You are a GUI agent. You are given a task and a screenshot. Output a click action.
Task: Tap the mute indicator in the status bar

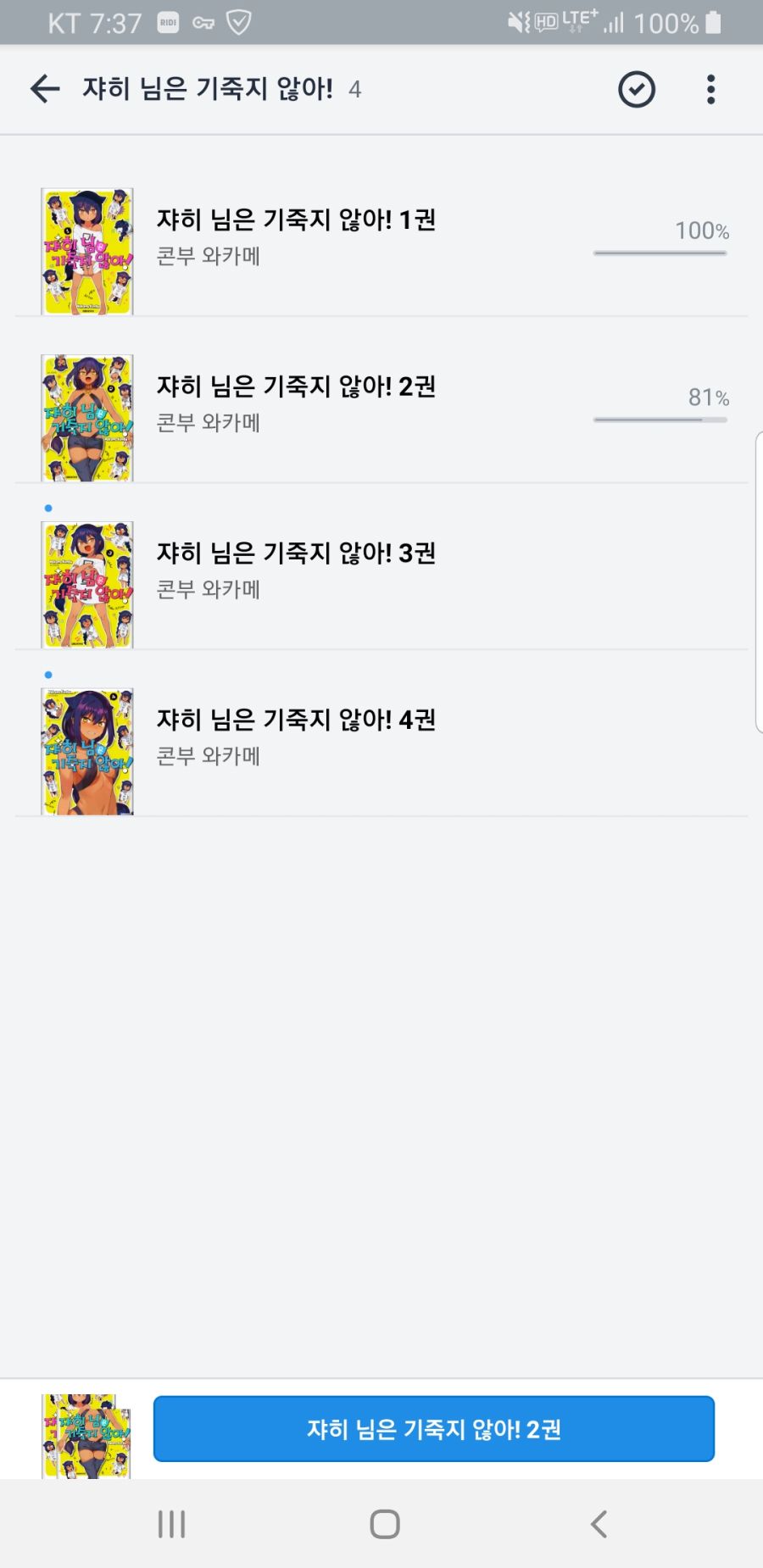click(x=519, y=20)
